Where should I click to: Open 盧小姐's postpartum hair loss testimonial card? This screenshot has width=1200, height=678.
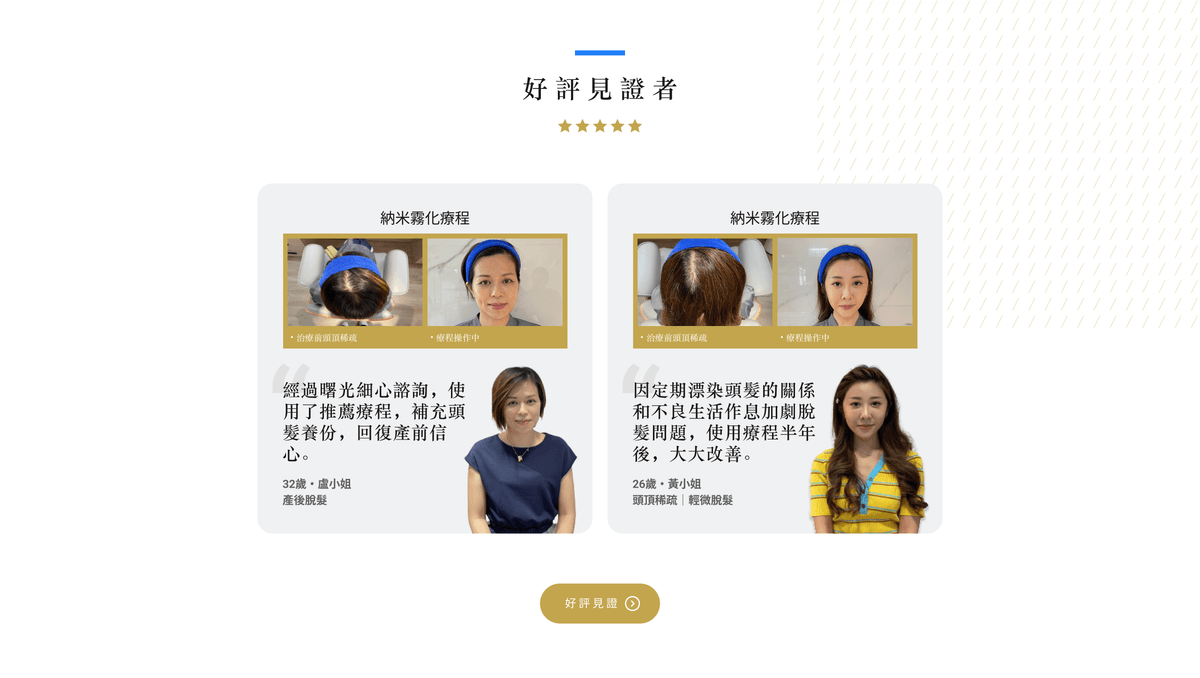tap(424, 358)
